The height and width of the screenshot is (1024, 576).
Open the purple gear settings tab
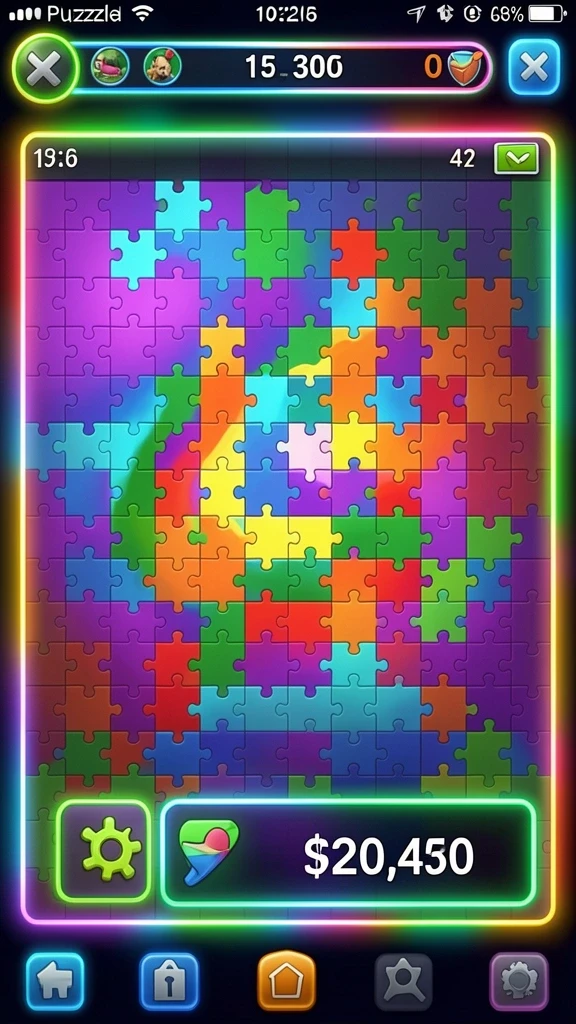click(519, 982)
